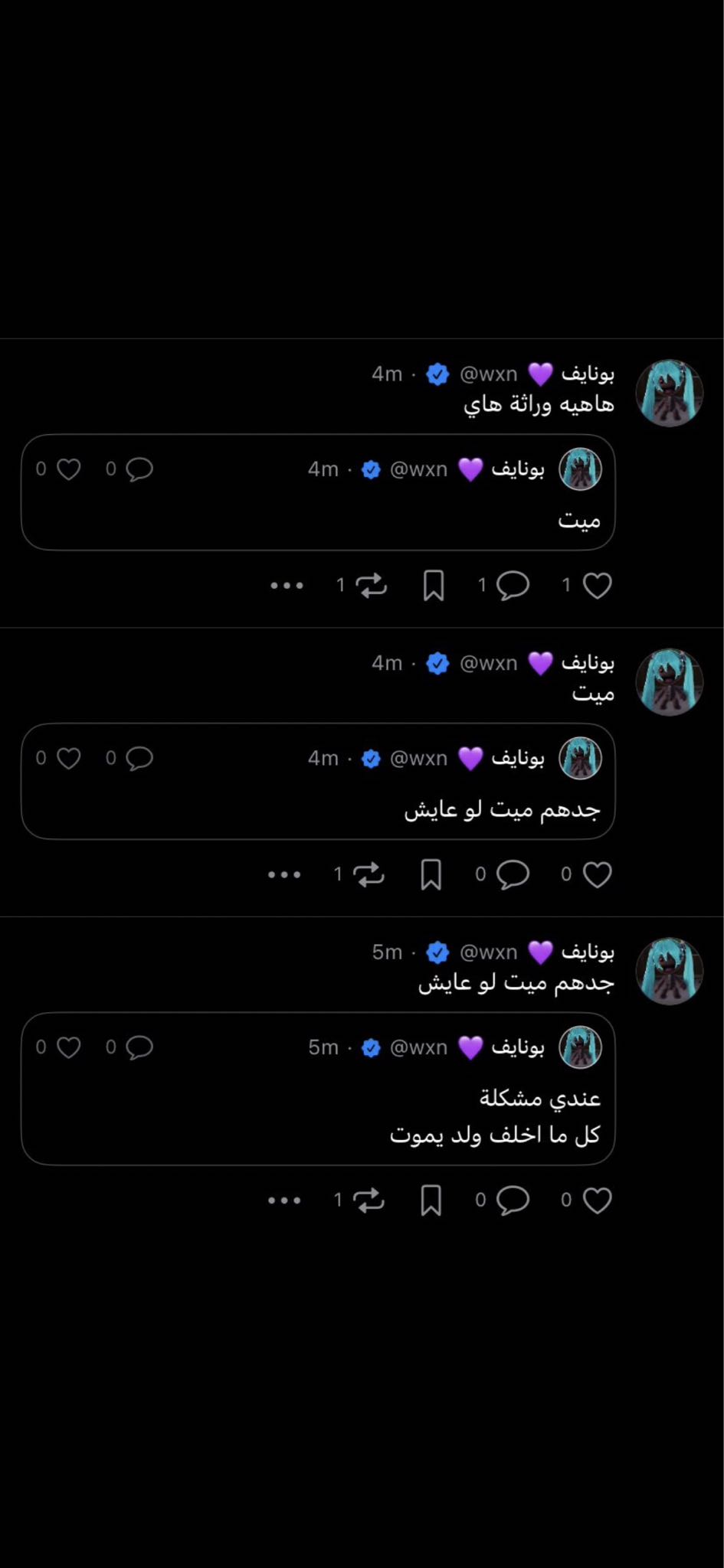Viewport: 724px width, 1568px height.
Task: Bookmark the tweet "هاهيه وراثة هاي"
Action: tap(434, 586)
